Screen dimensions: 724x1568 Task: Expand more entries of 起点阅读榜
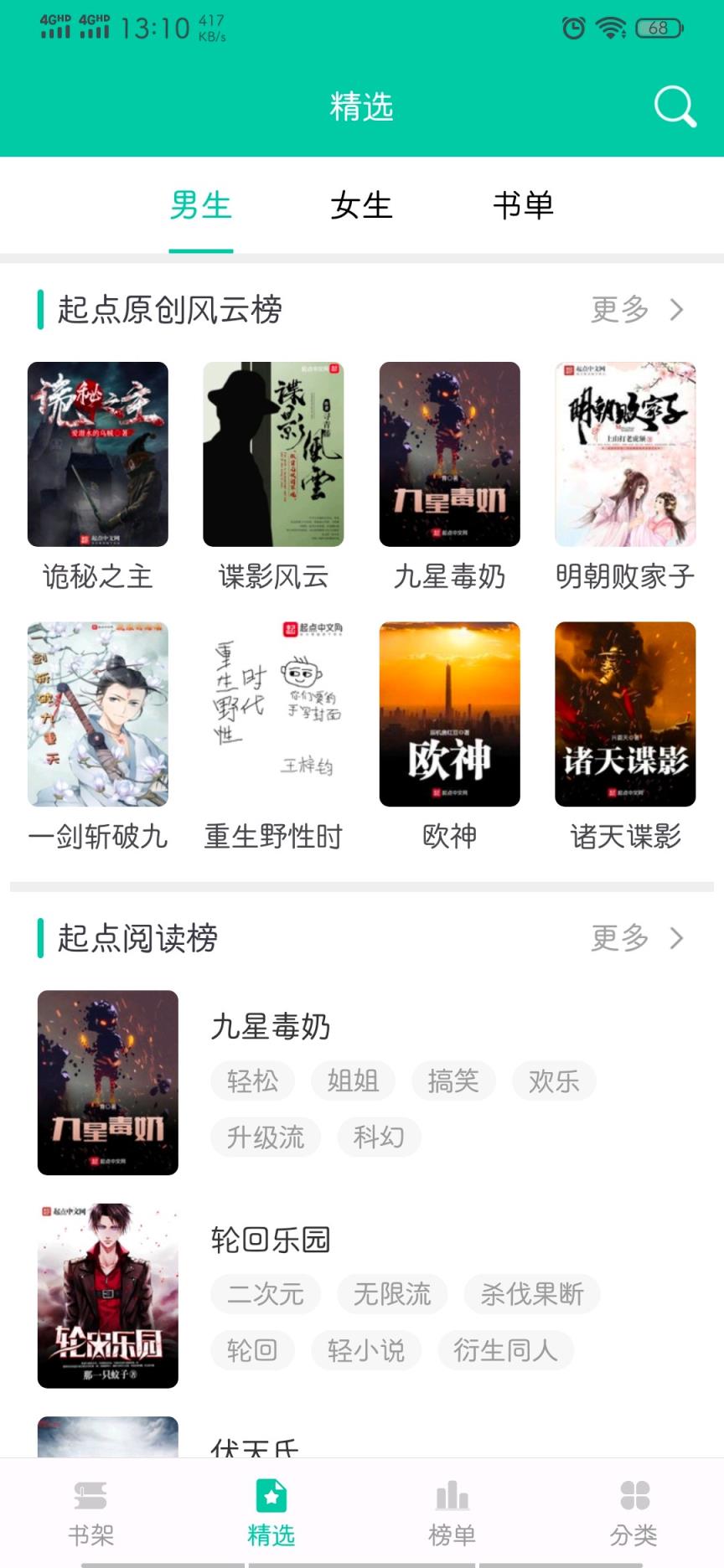621,938
